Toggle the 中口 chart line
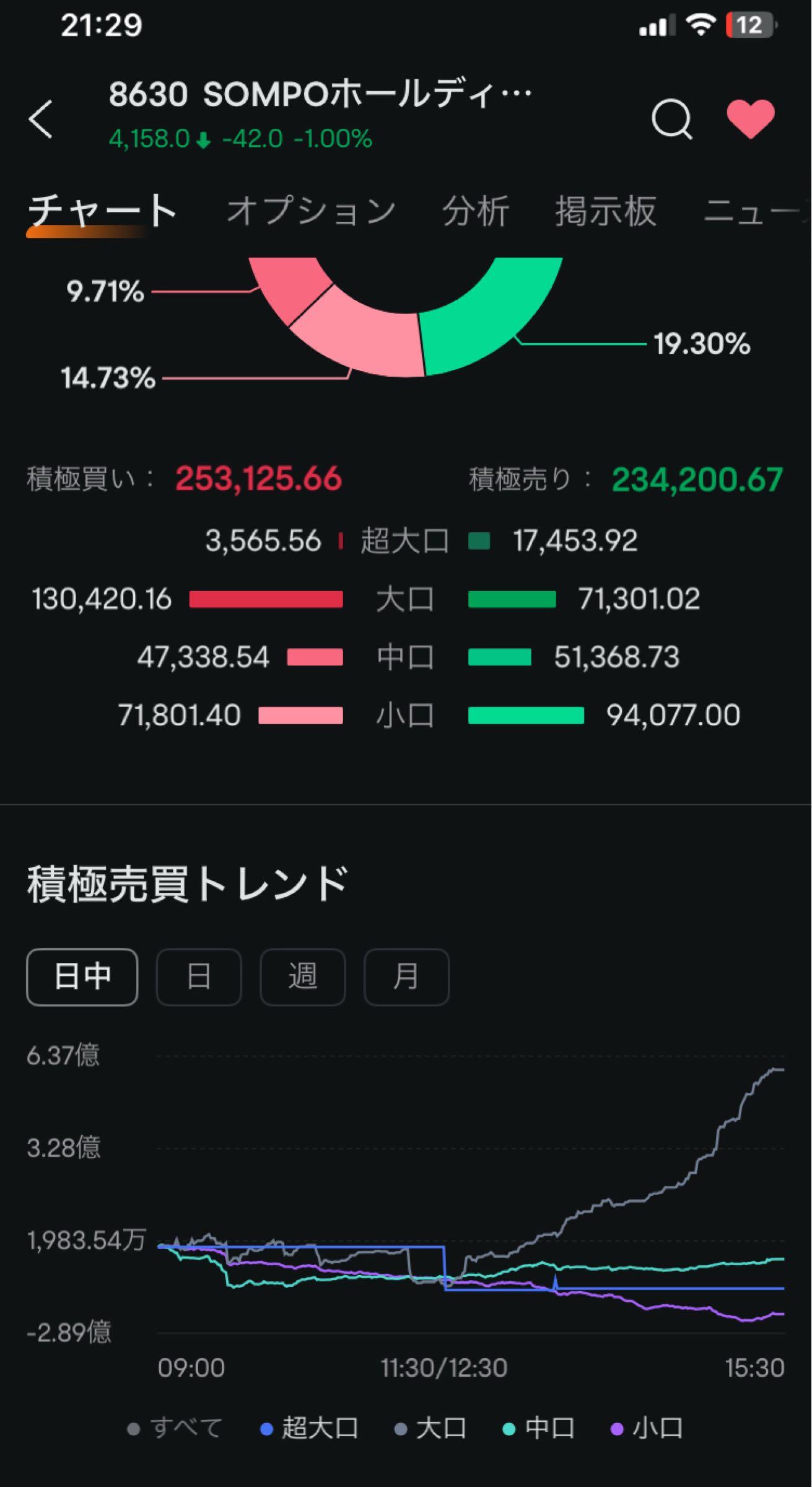The image size is (812, 1487). 539,1428
